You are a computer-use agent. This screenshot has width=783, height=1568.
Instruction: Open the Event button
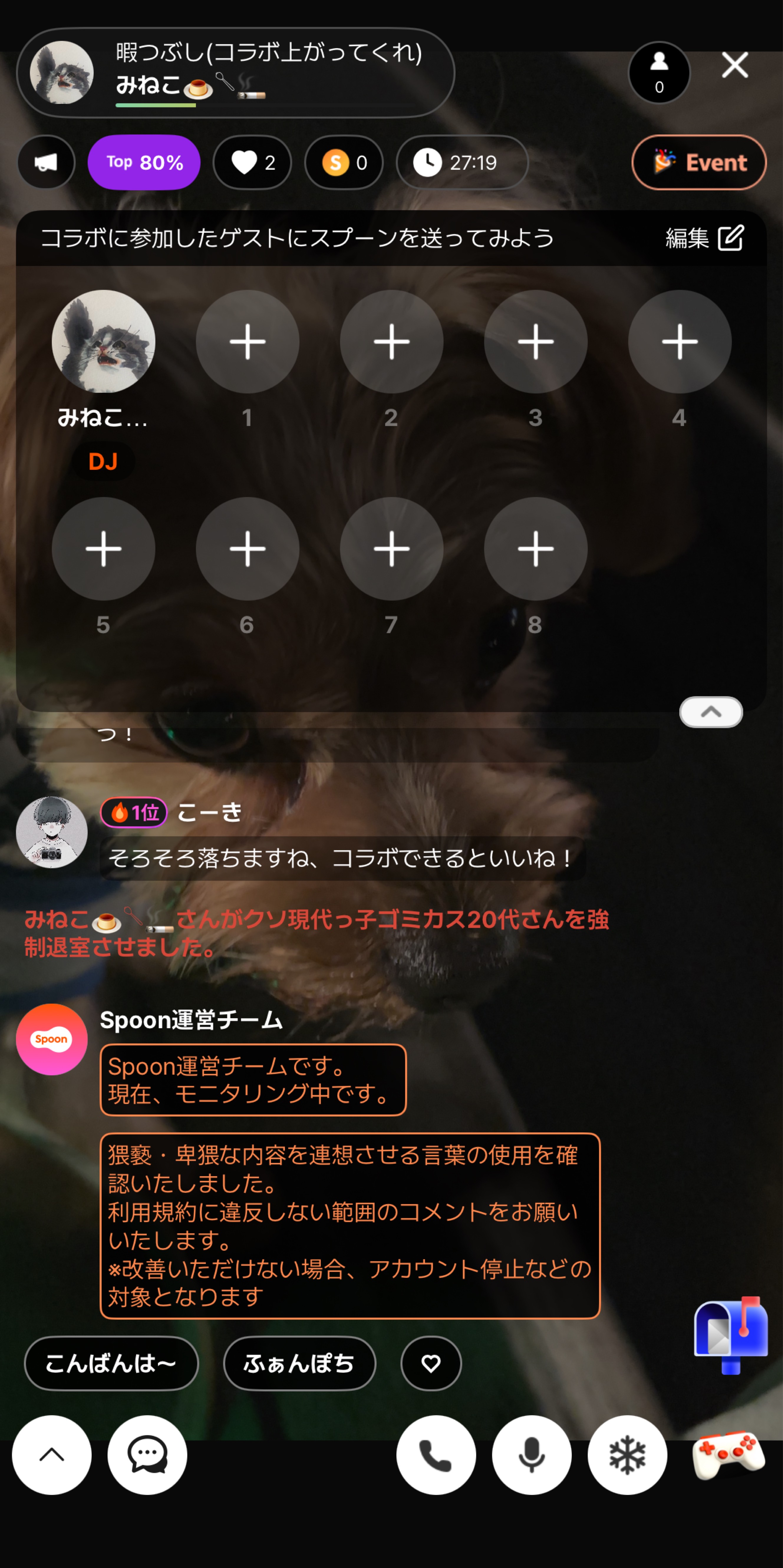[699, 163]
